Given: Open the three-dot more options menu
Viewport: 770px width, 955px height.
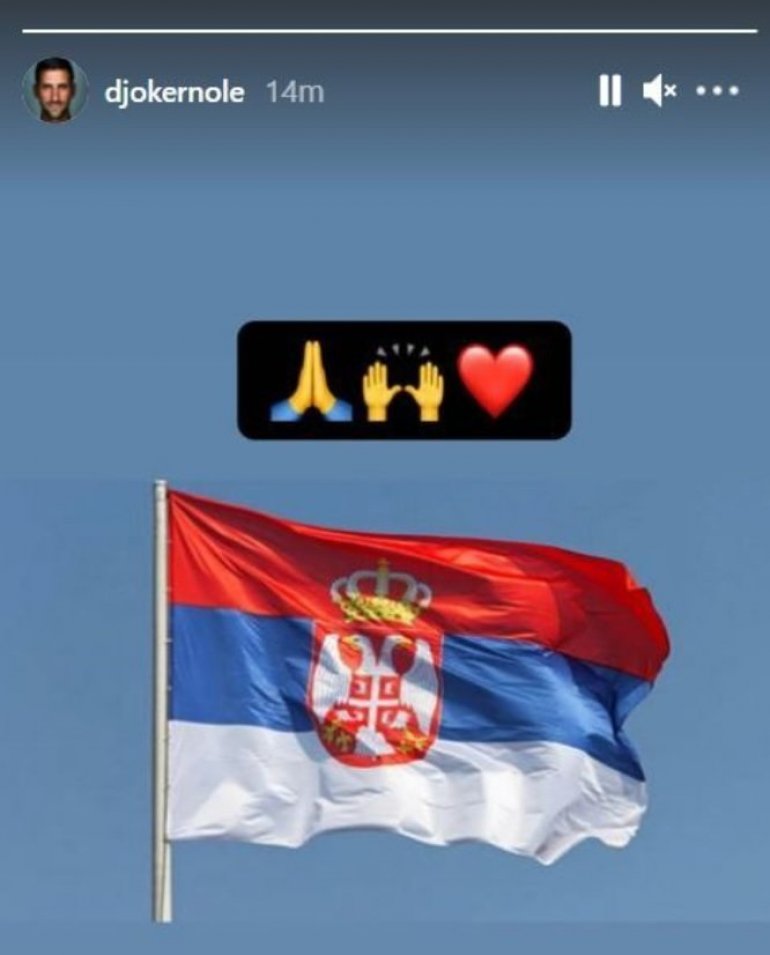Looking at the screenshot, I should (x=717, y=91).
